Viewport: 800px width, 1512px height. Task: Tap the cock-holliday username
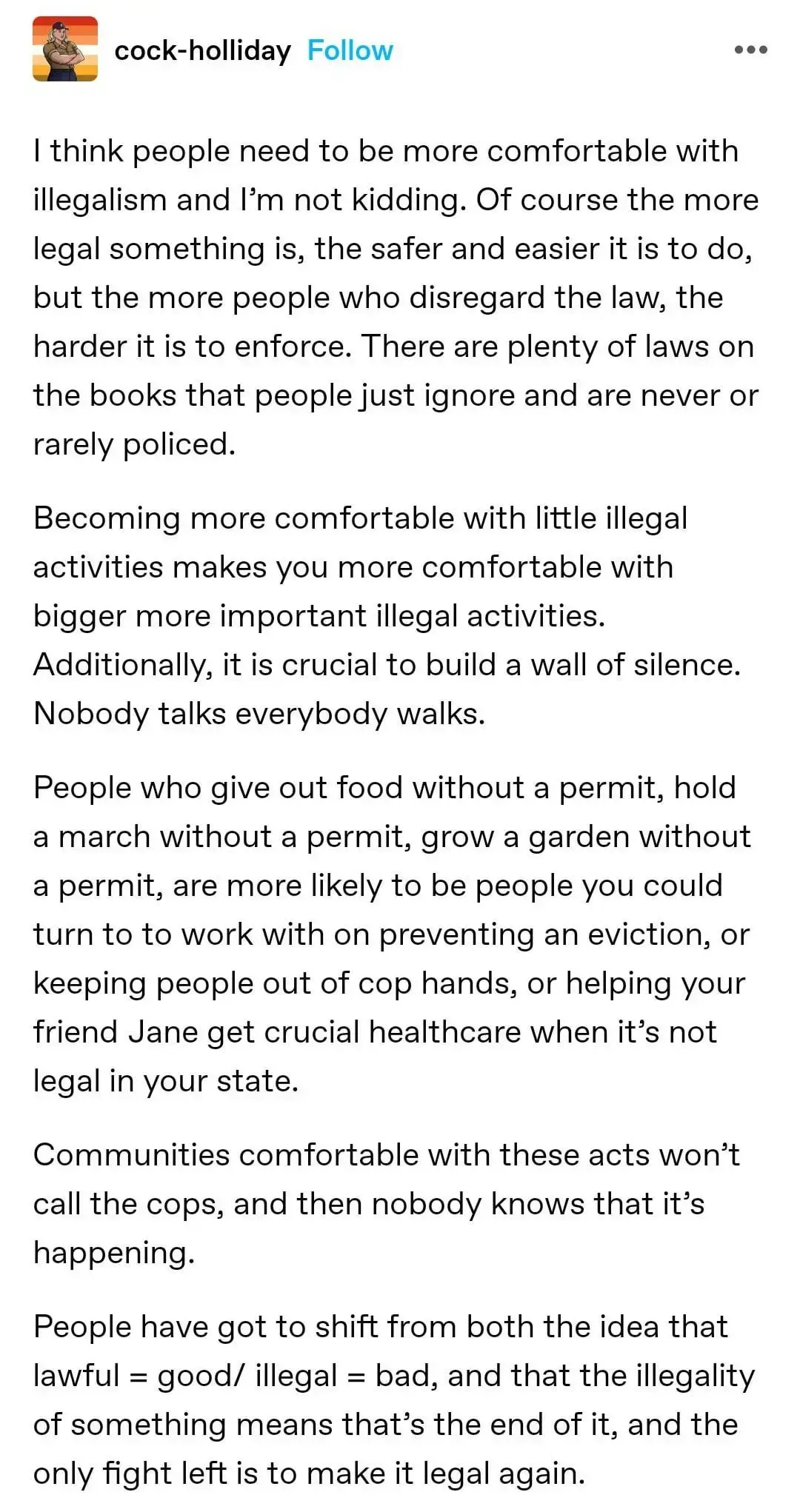pos(202,50)
